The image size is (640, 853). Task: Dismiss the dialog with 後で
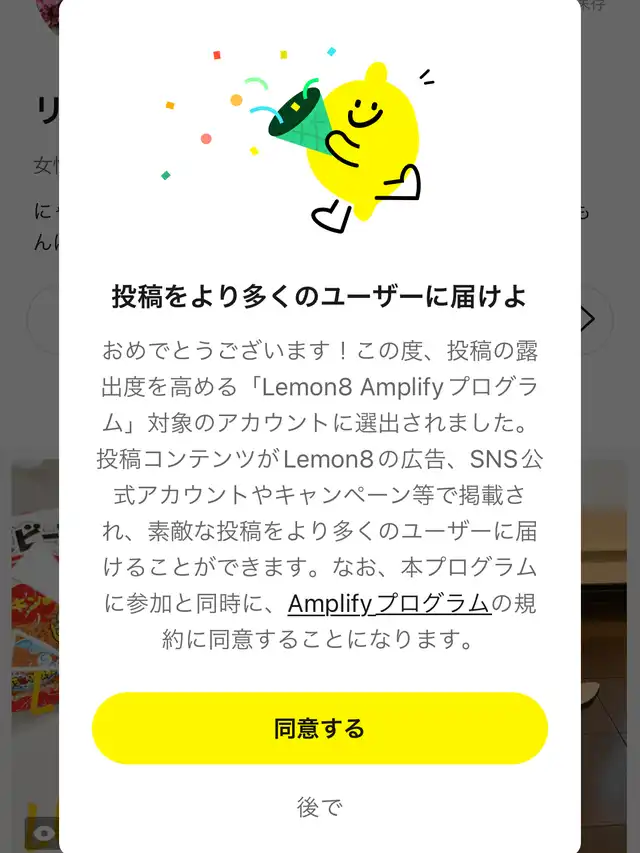coord(320,806)
